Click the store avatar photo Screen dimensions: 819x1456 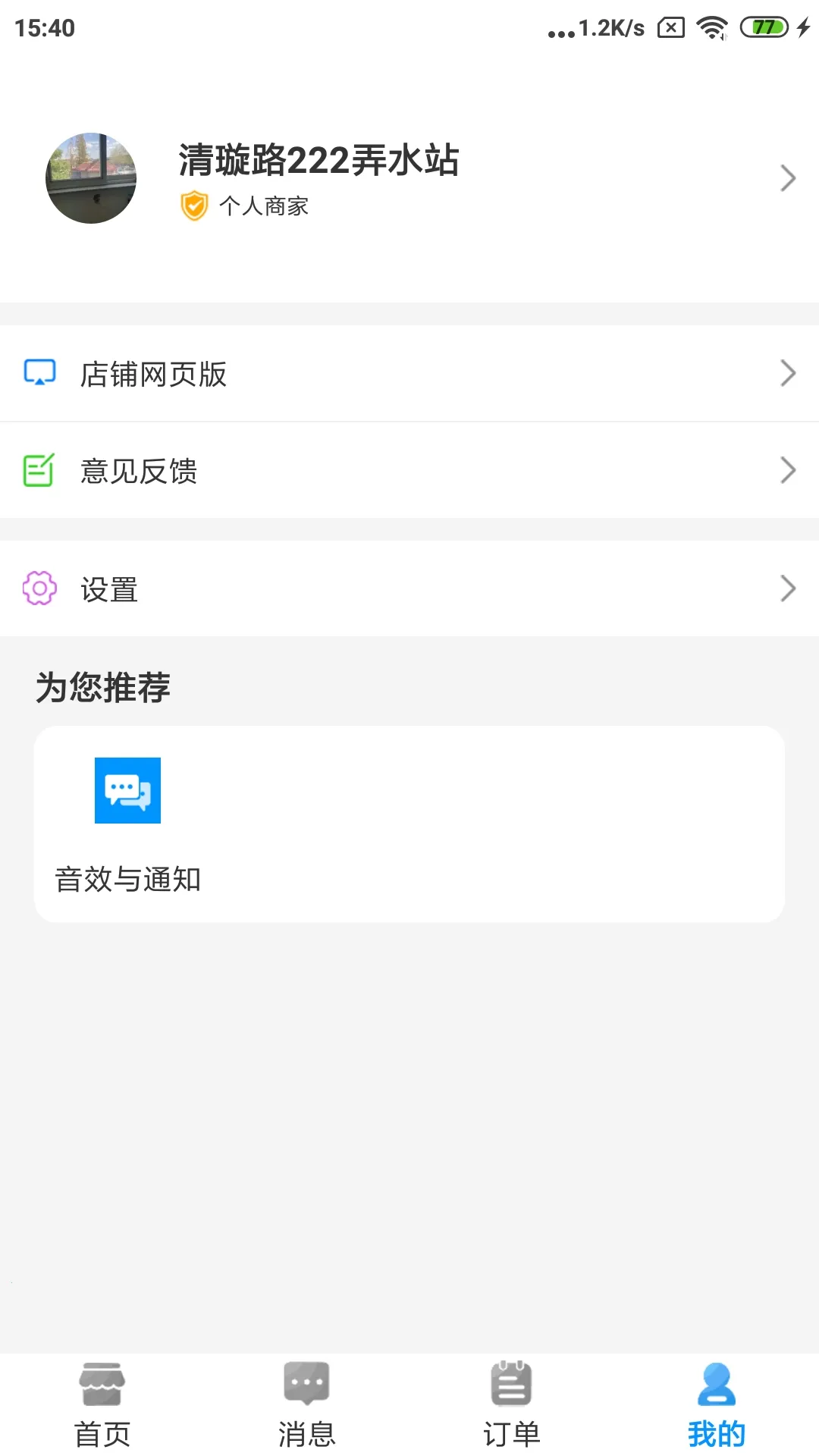91,177
